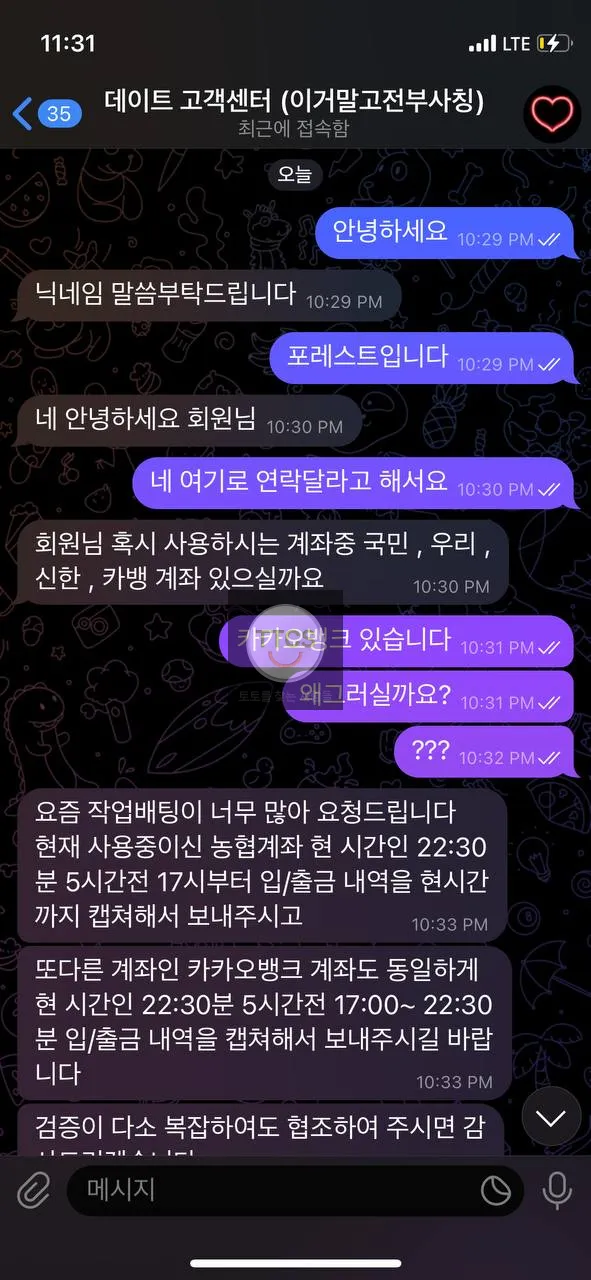Open the 데이트 고객센터 chat profile header
The image size is (591, 1280).
click(x=294, y=112)
